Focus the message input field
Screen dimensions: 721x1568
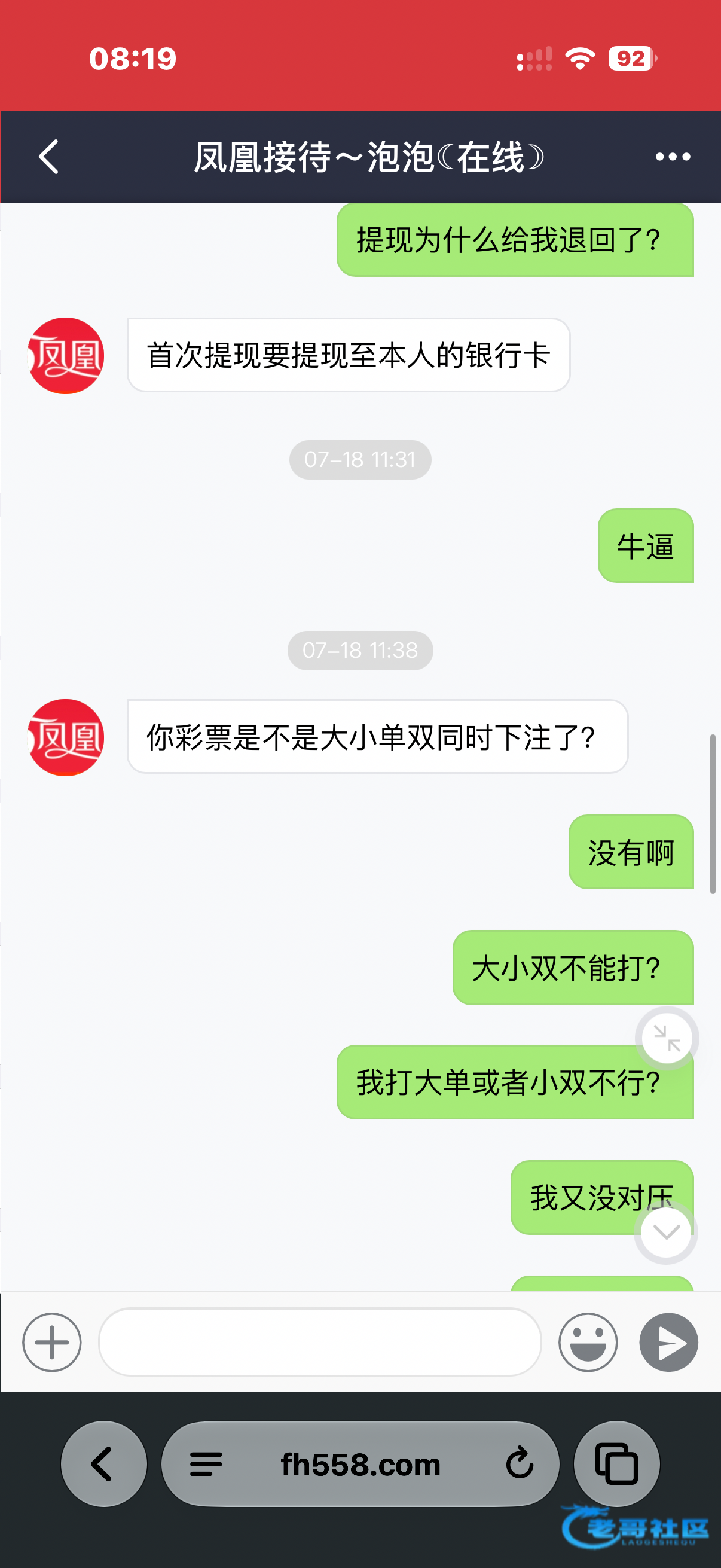[320, 1342]
